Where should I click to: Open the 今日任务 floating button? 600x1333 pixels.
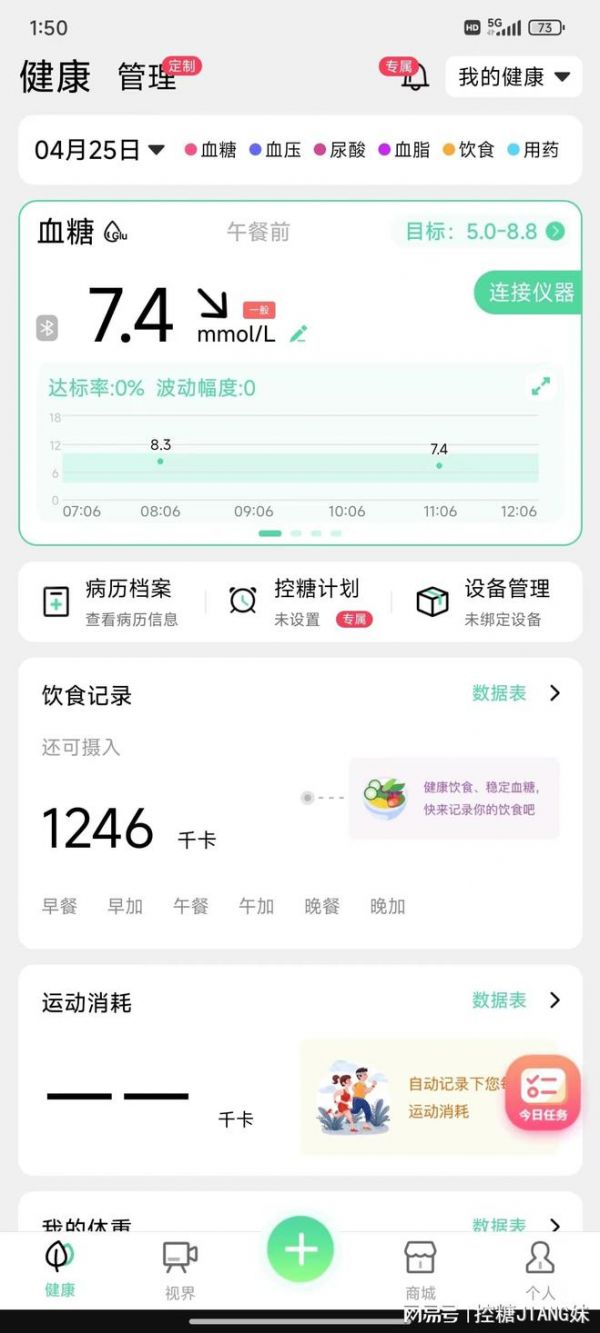click(542, 1093)
